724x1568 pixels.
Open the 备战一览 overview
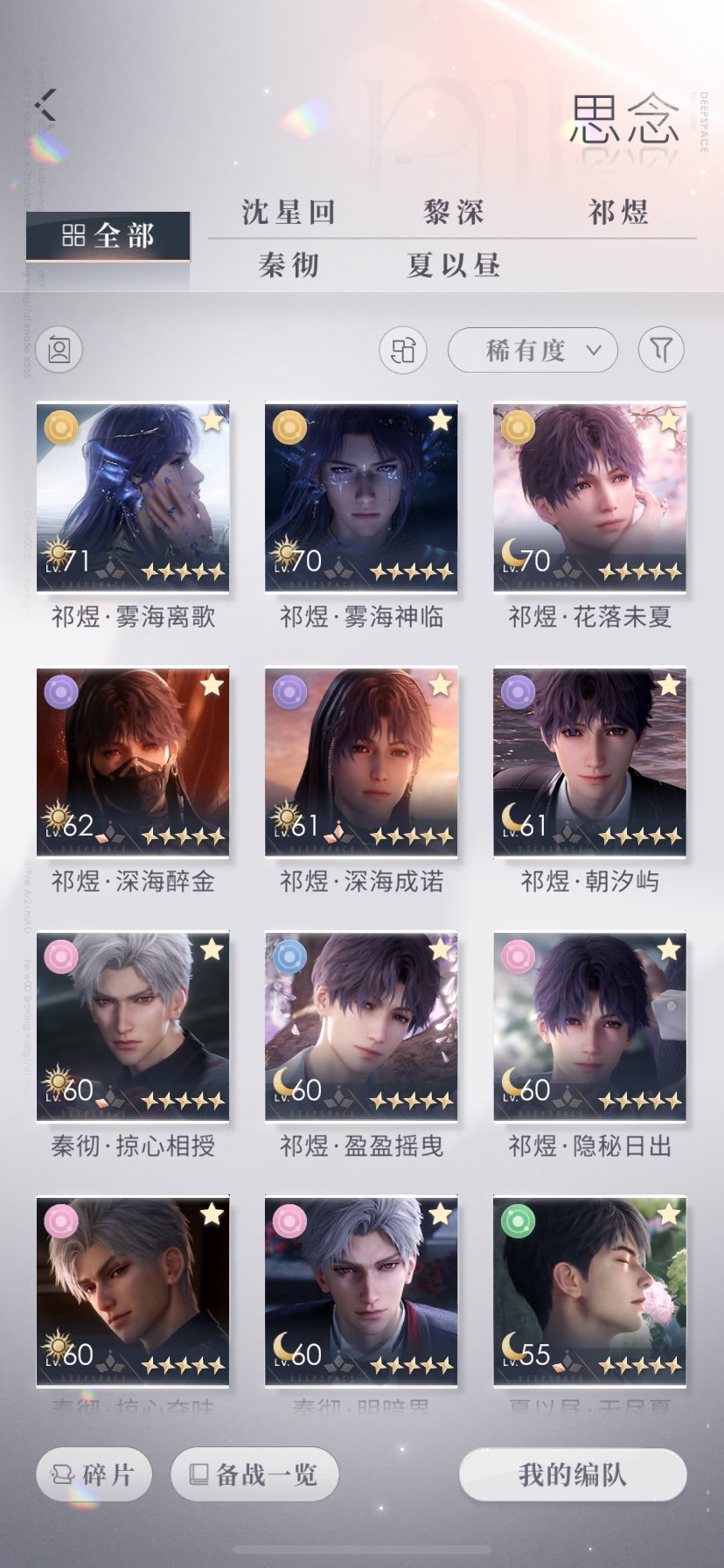(x=254, y=1474)
